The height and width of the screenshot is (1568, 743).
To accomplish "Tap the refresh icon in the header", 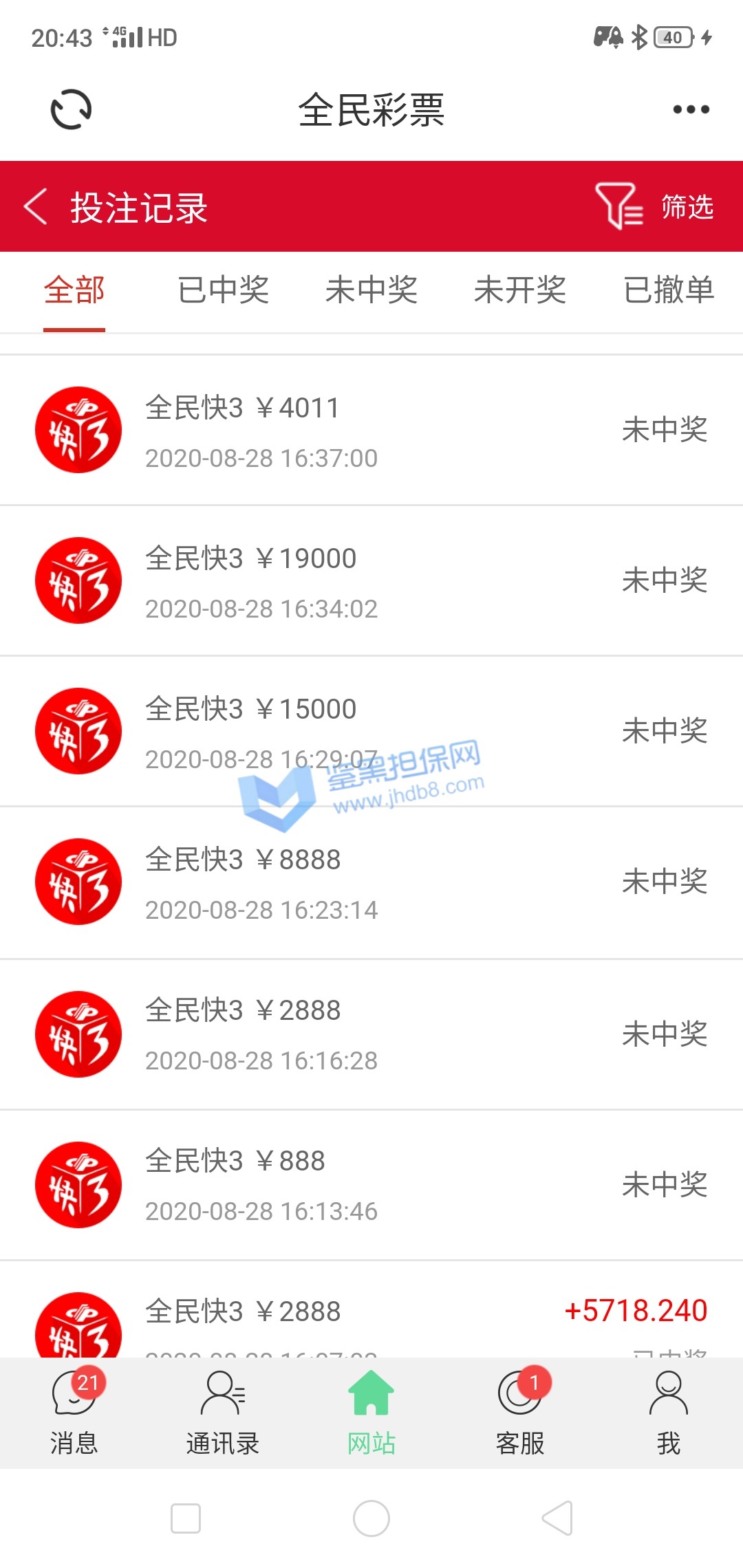I will (71, 110).
